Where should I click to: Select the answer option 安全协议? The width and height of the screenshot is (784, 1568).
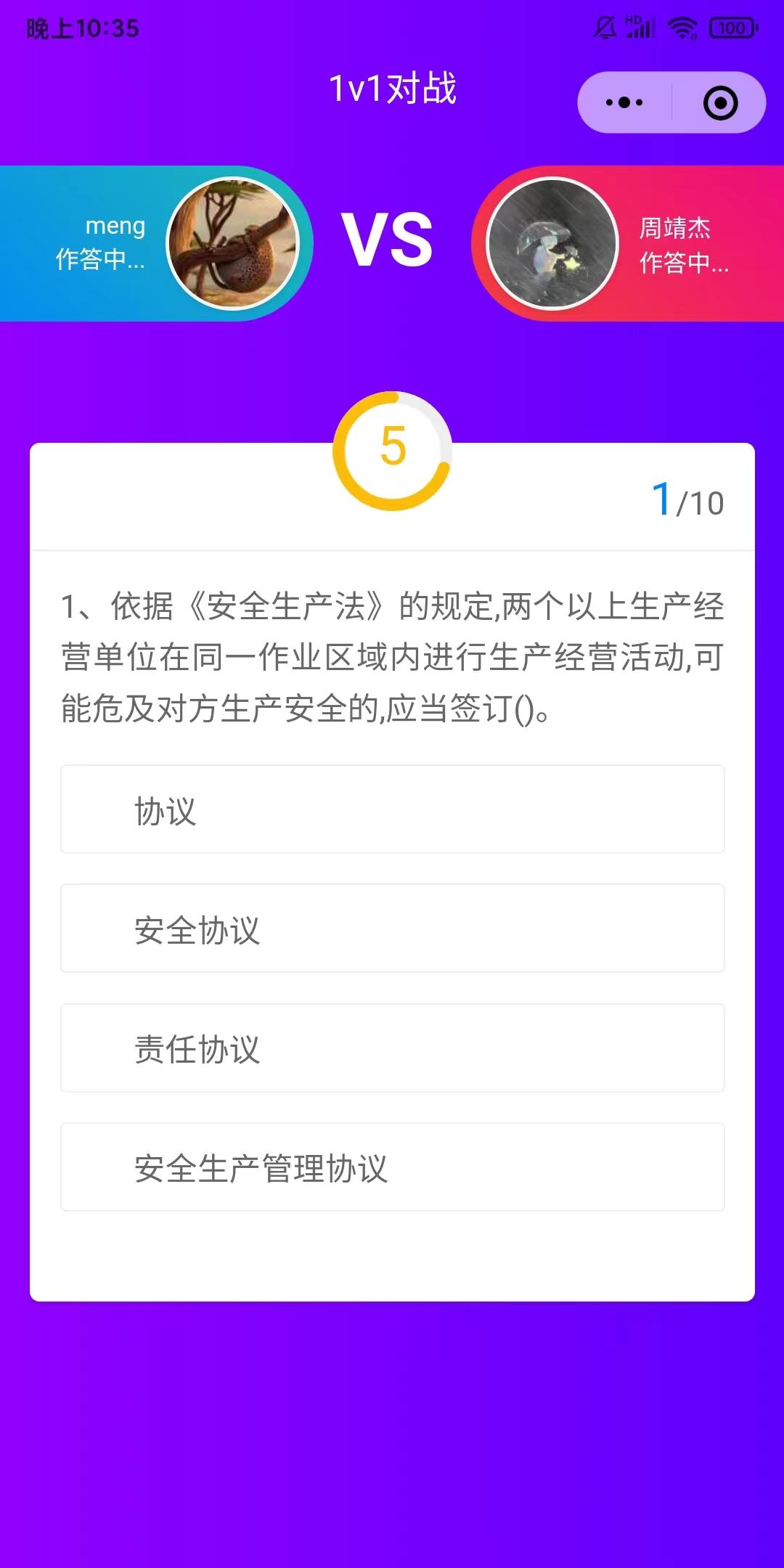coord(392,928)
